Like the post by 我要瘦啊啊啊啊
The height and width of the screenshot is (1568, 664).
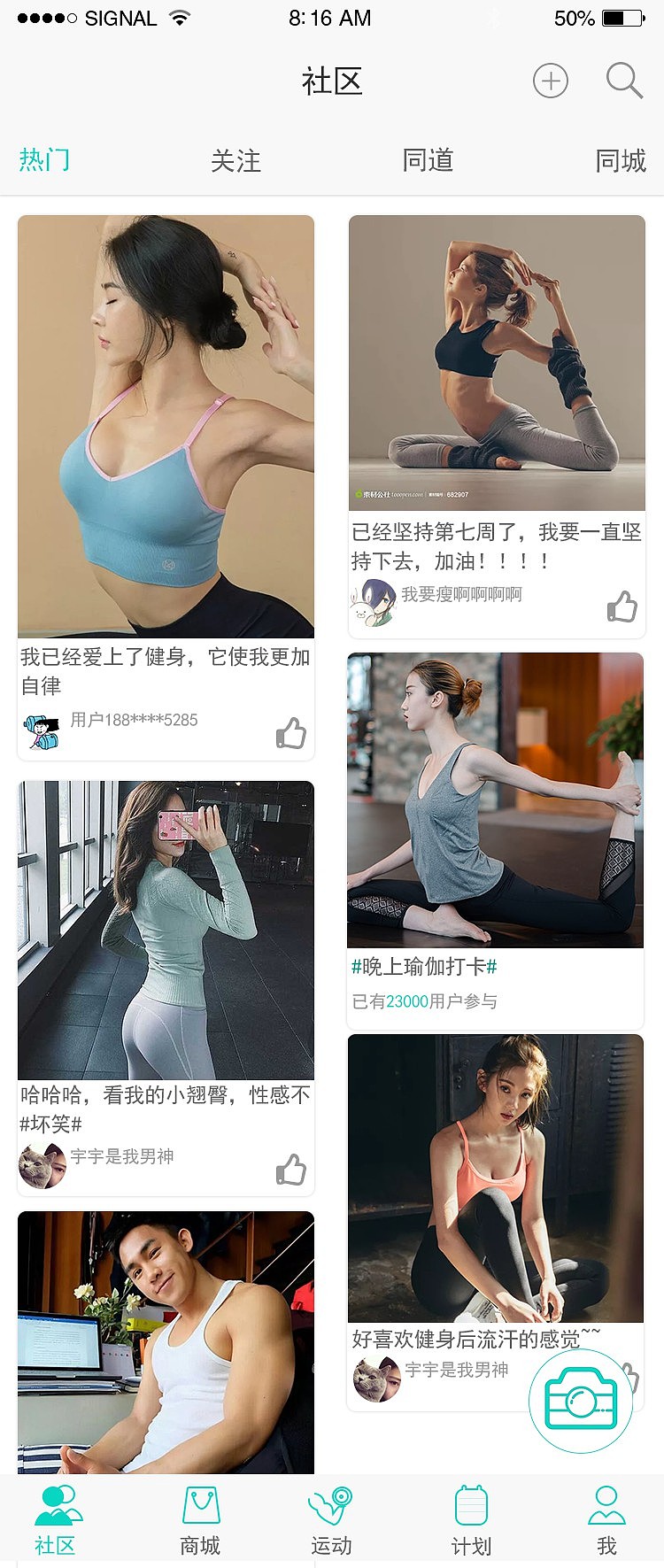(x=622, y=606)
